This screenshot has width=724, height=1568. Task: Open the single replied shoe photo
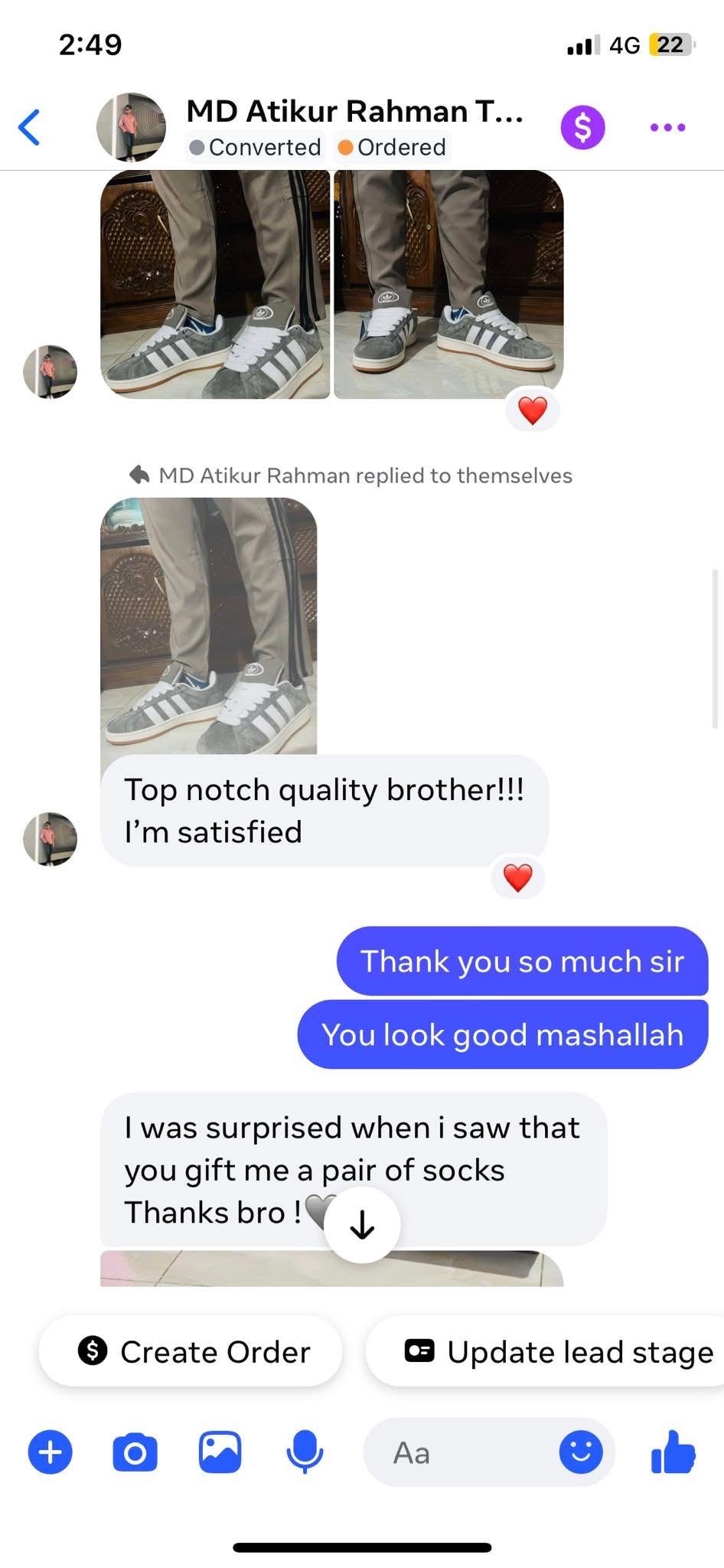click(208, 625)
